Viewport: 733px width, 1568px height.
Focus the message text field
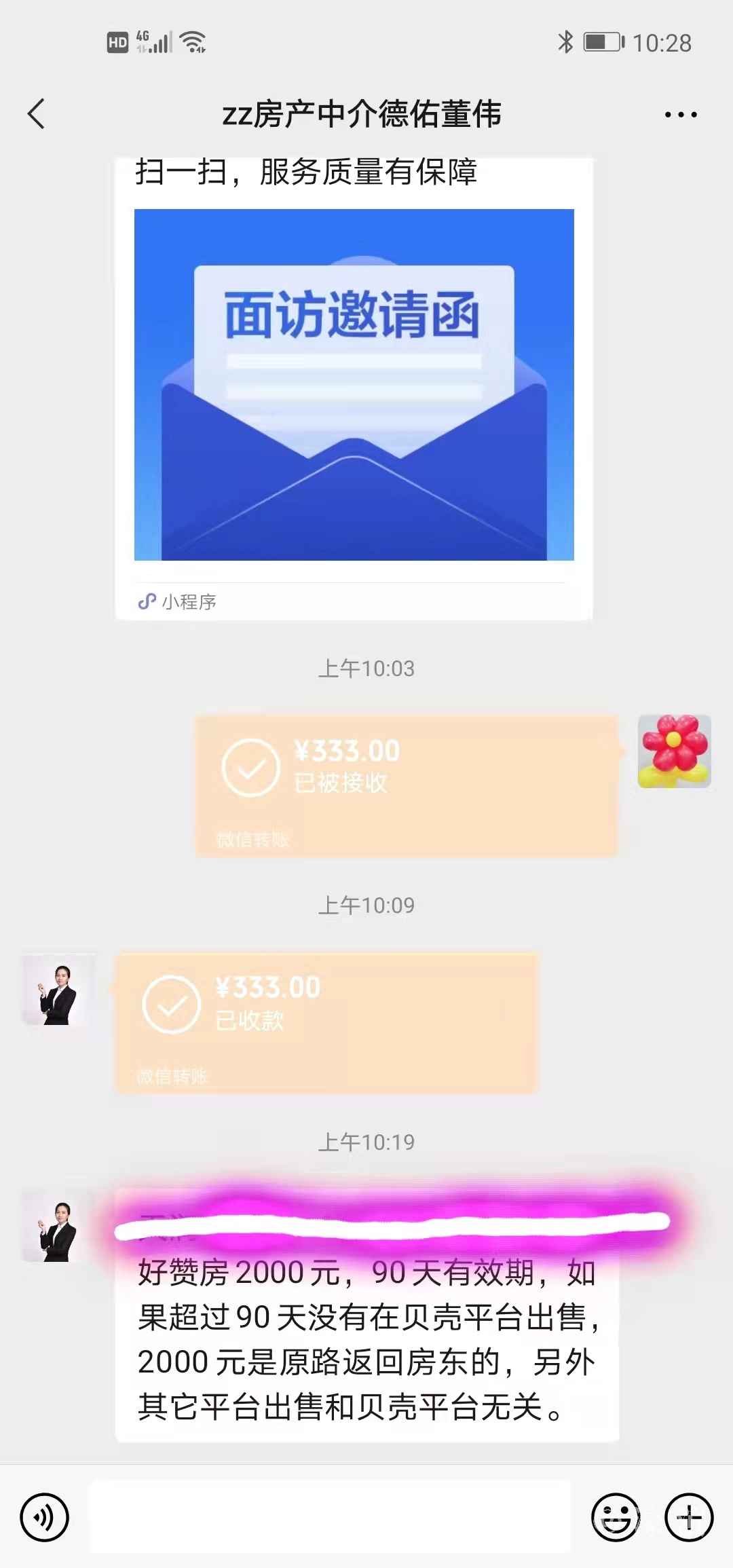point(330,1517)
